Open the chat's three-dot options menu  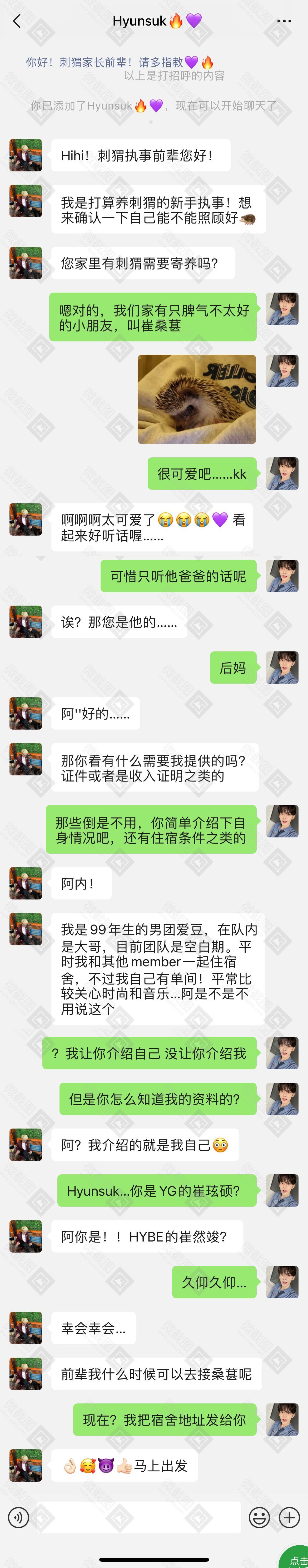[x=284, y=21]
